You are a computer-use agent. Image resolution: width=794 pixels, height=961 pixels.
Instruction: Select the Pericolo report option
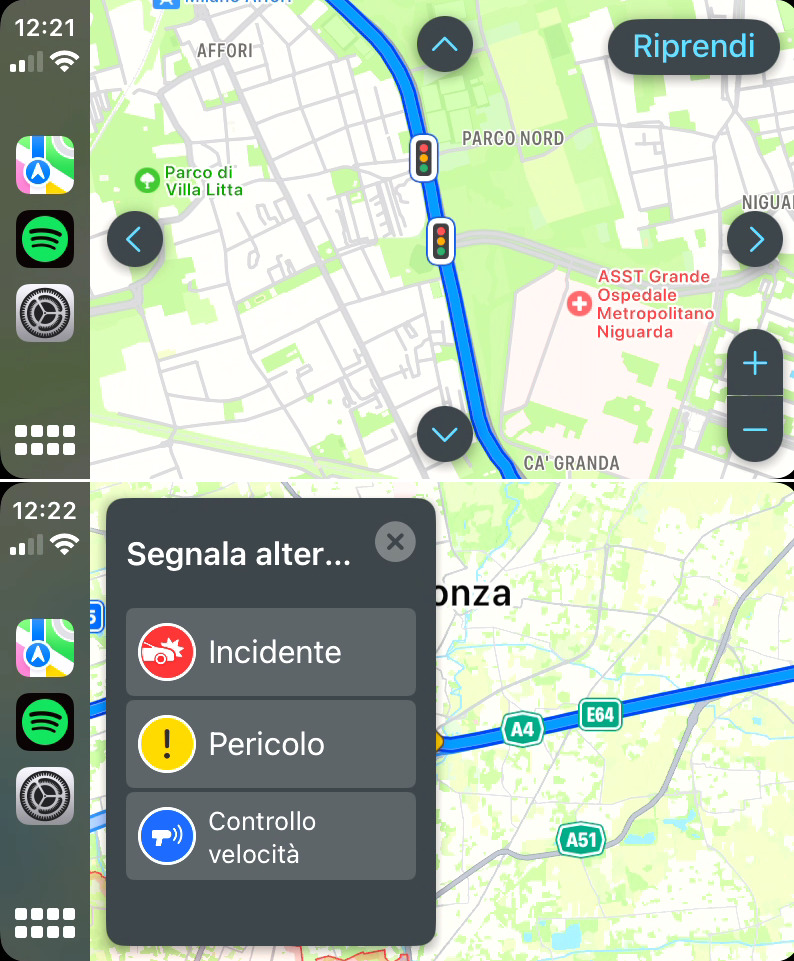271,744
